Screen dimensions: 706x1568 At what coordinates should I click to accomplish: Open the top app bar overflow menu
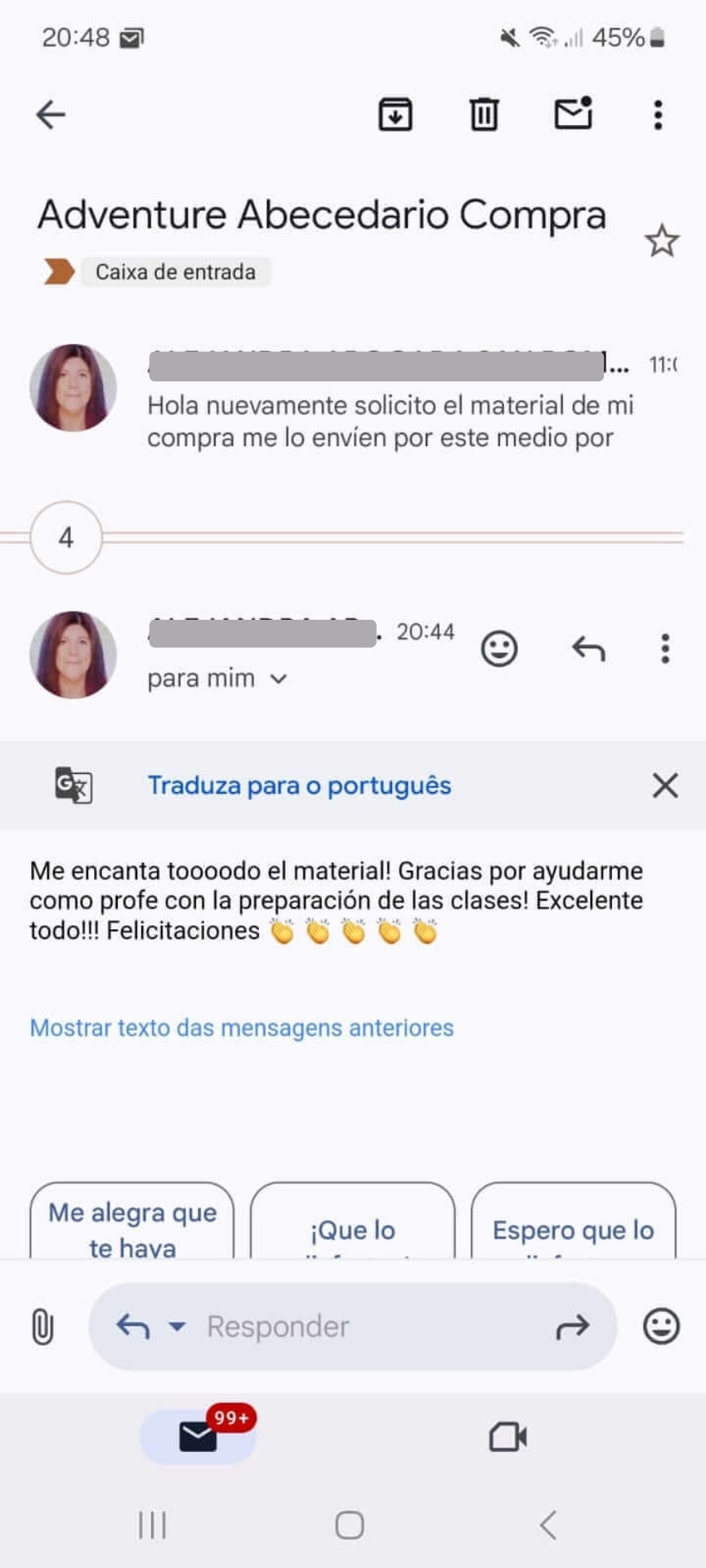658,115
